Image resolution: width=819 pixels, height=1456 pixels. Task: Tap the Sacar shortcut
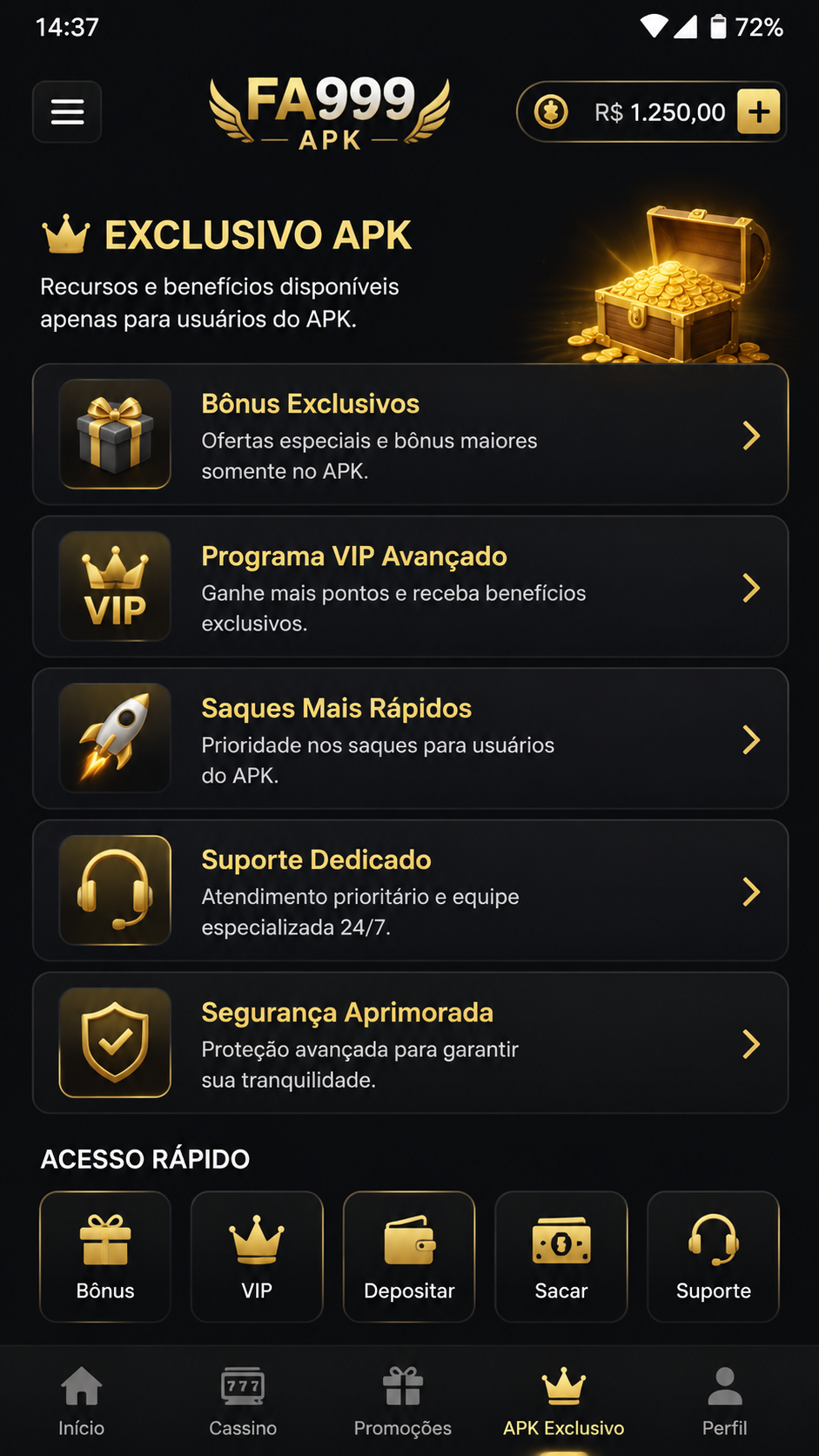[x=561, y=1257]
